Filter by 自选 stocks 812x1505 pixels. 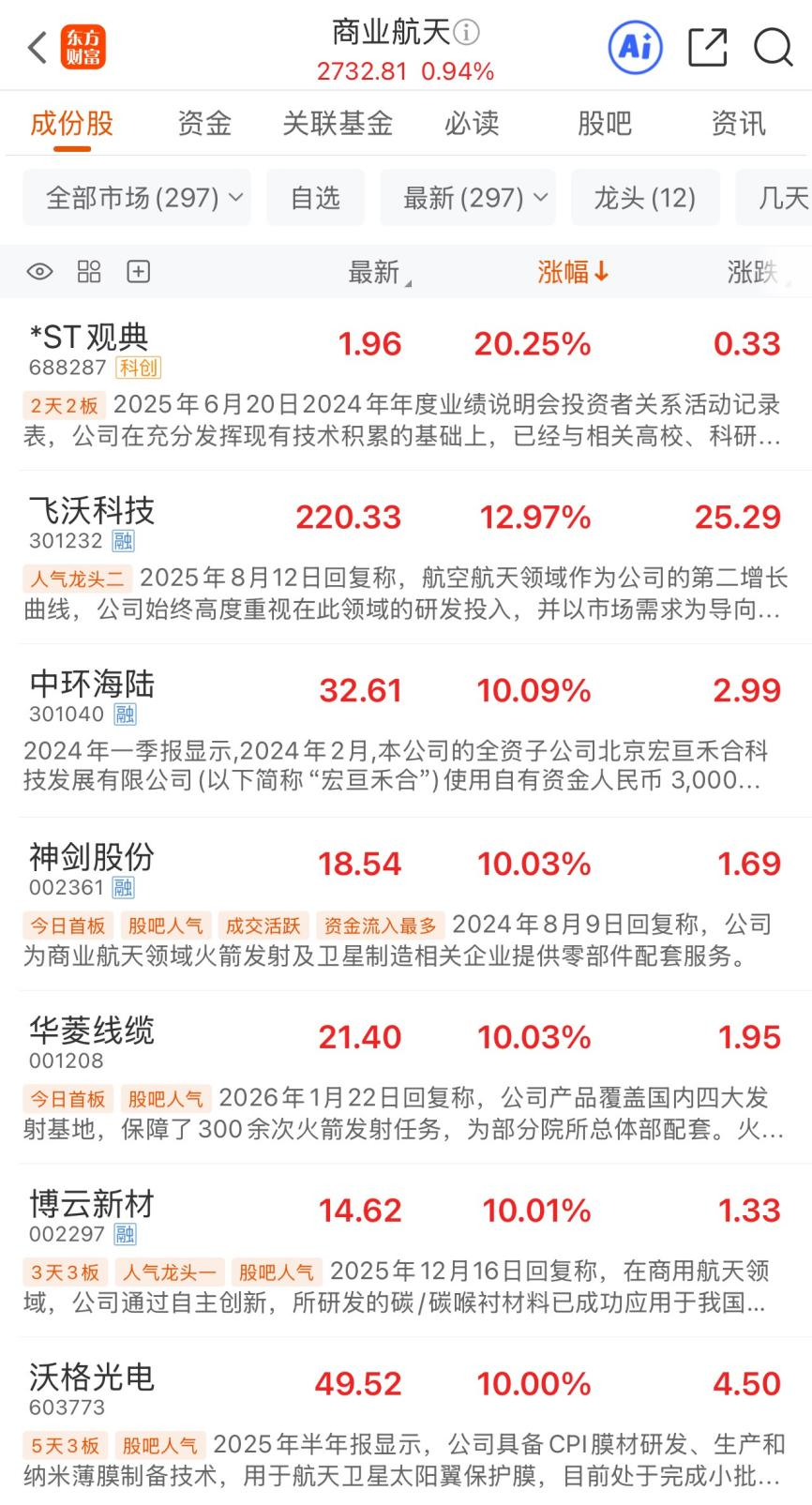point(315,198)
